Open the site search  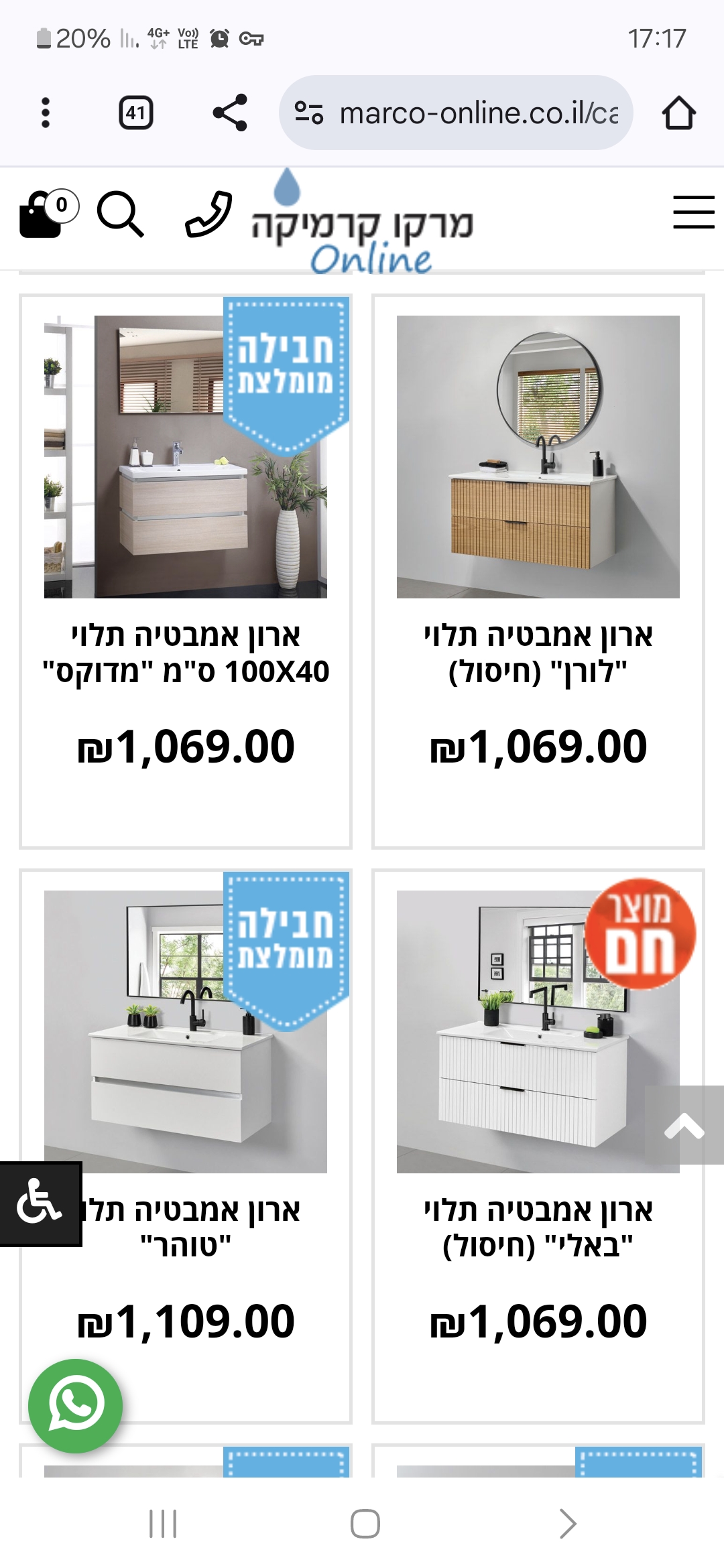[121, 214]
